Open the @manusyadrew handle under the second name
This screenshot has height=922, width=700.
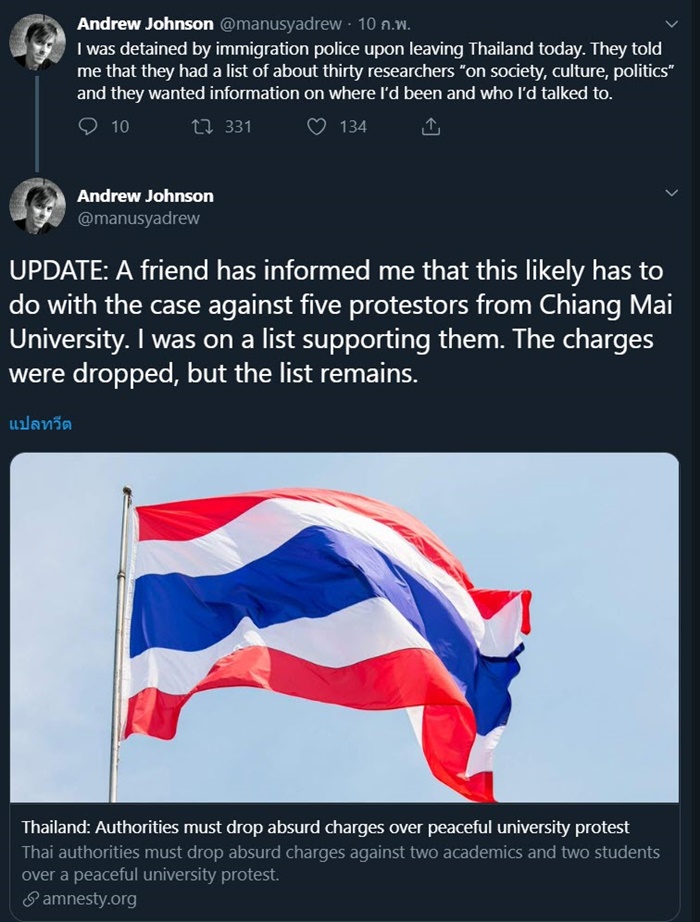tap(138, 217)
